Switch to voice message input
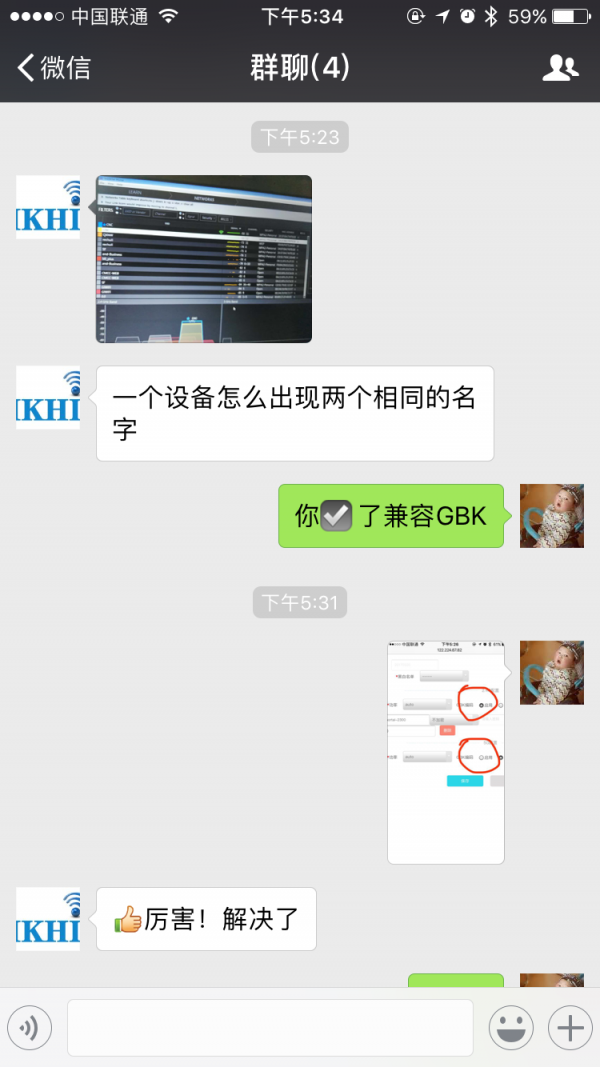The width and height of the screenshot is (600, 1067). click(29, 1027)
